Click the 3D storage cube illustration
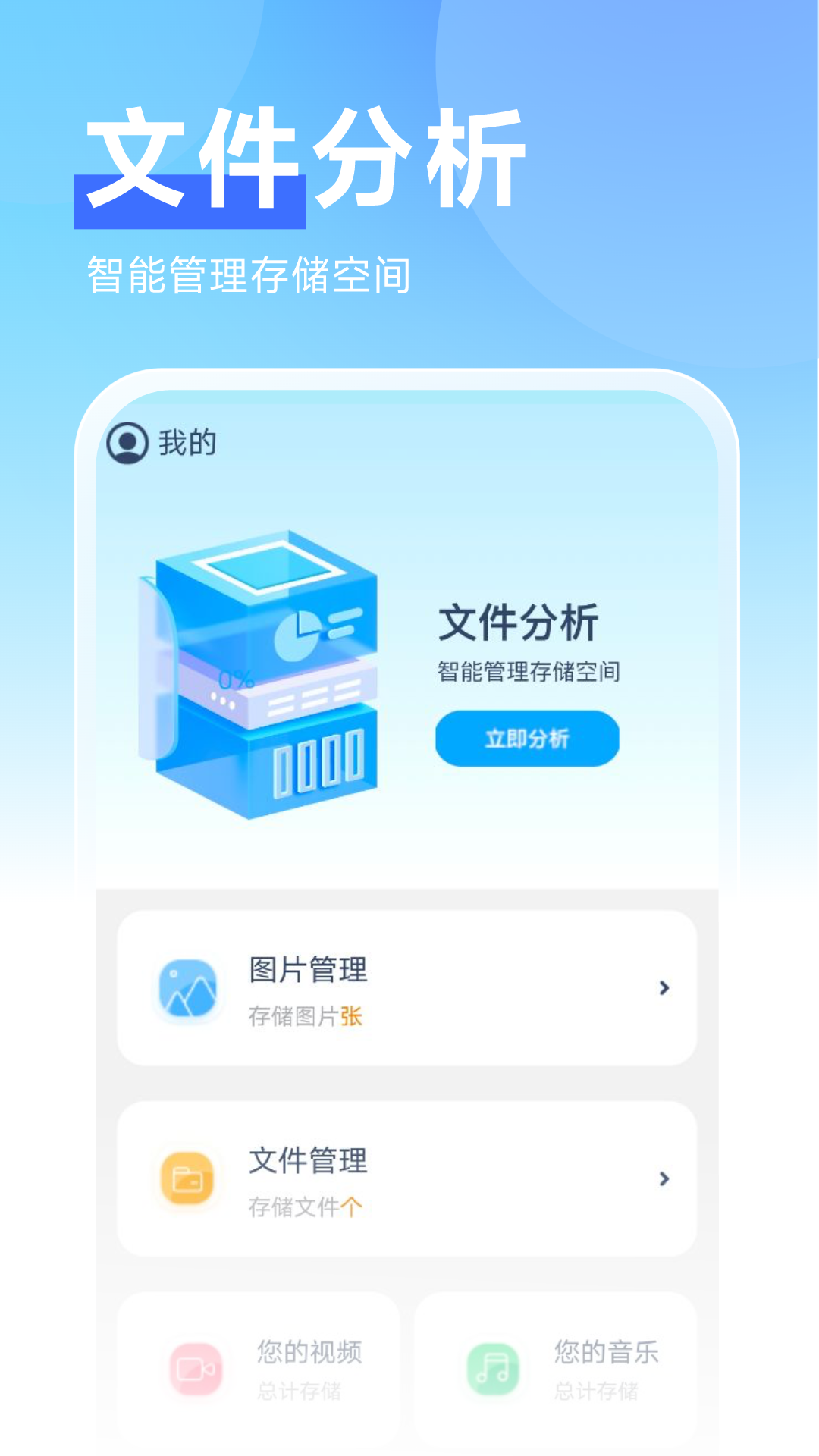The height and width of the screenshot is (1456, 819). coord(265,675)
